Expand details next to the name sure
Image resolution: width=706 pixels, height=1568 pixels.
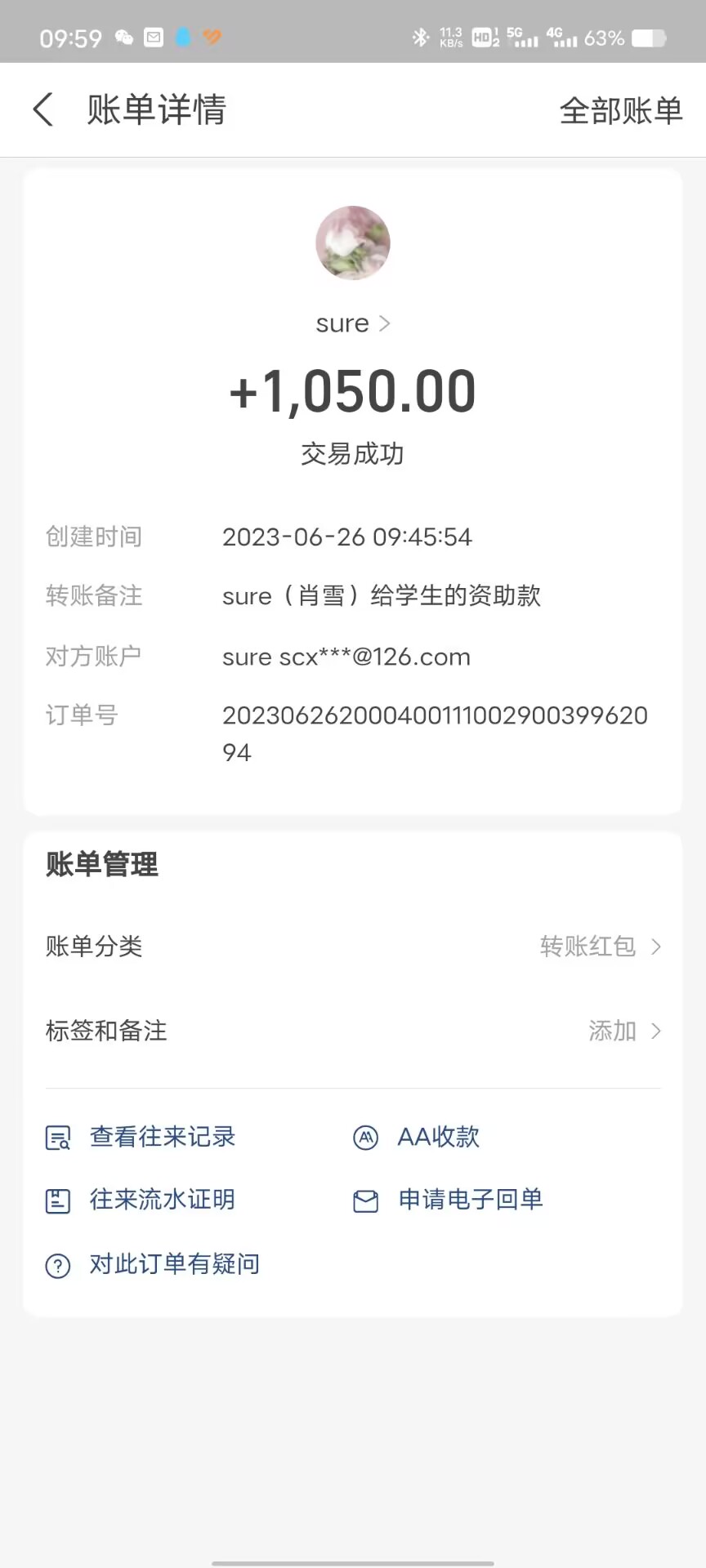(386, 323)
